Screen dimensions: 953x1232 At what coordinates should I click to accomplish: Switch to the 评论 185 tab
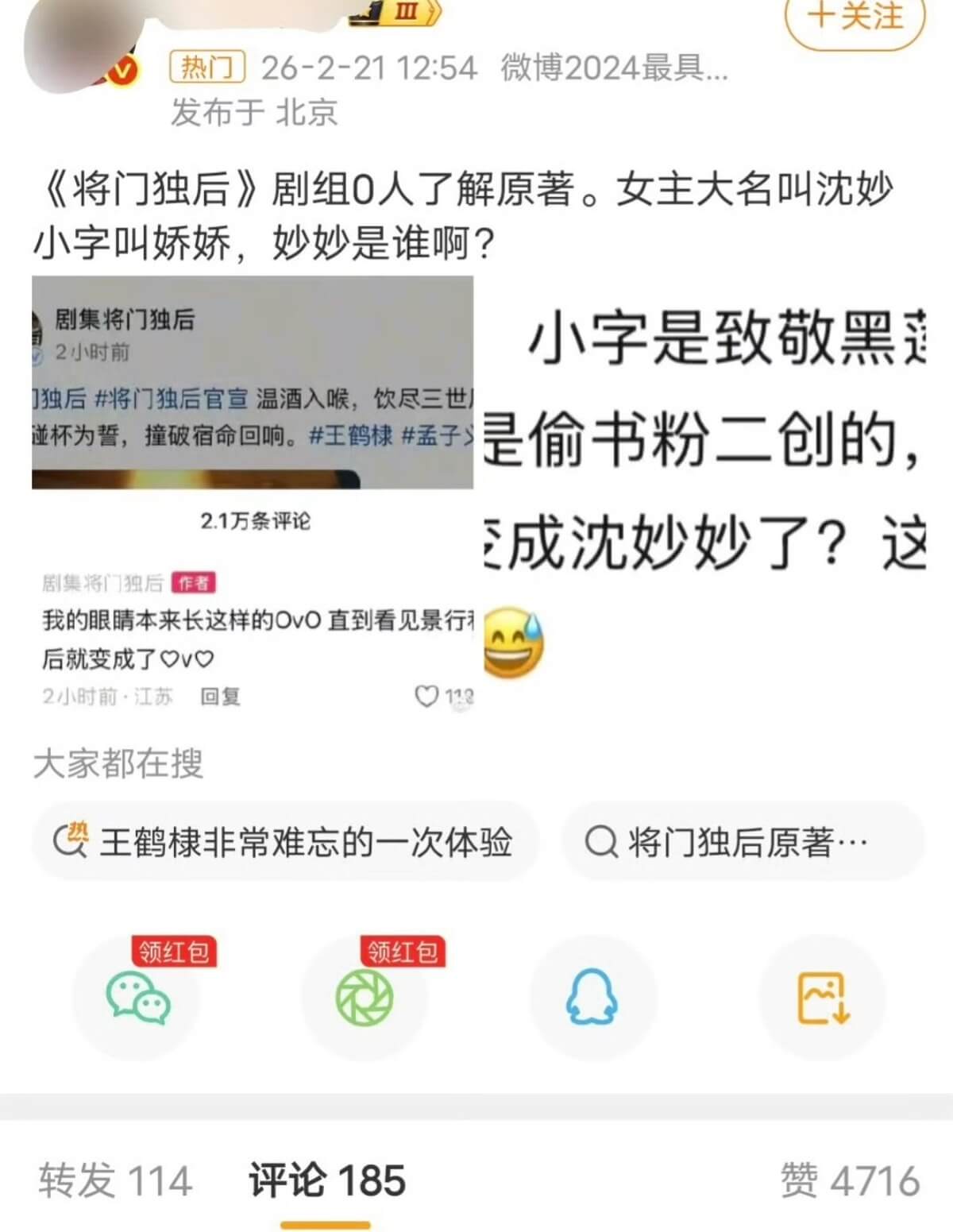(326, 1180)
